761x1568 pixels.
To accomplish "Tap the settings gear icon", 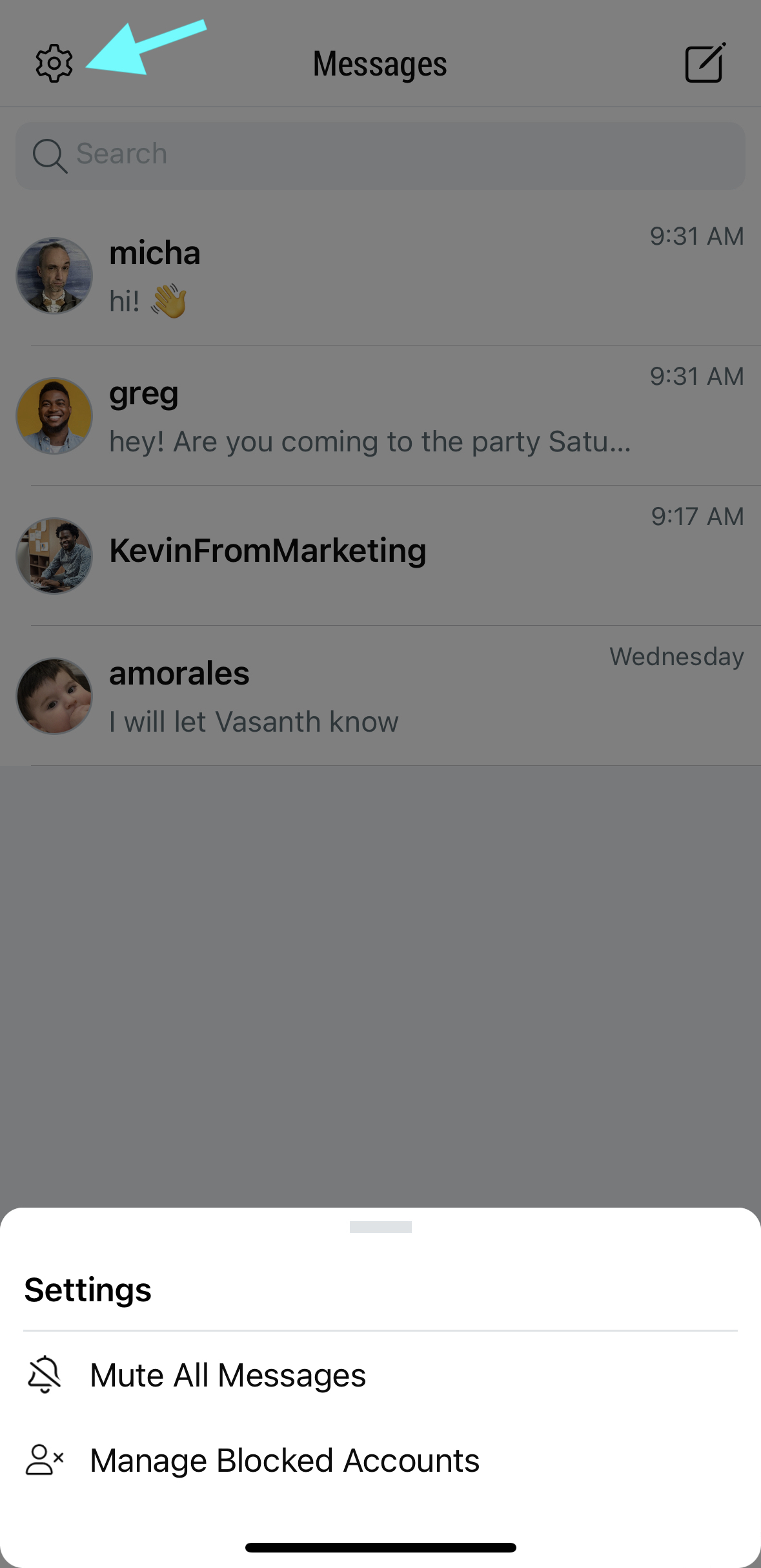I will click(x=54, y=63).
